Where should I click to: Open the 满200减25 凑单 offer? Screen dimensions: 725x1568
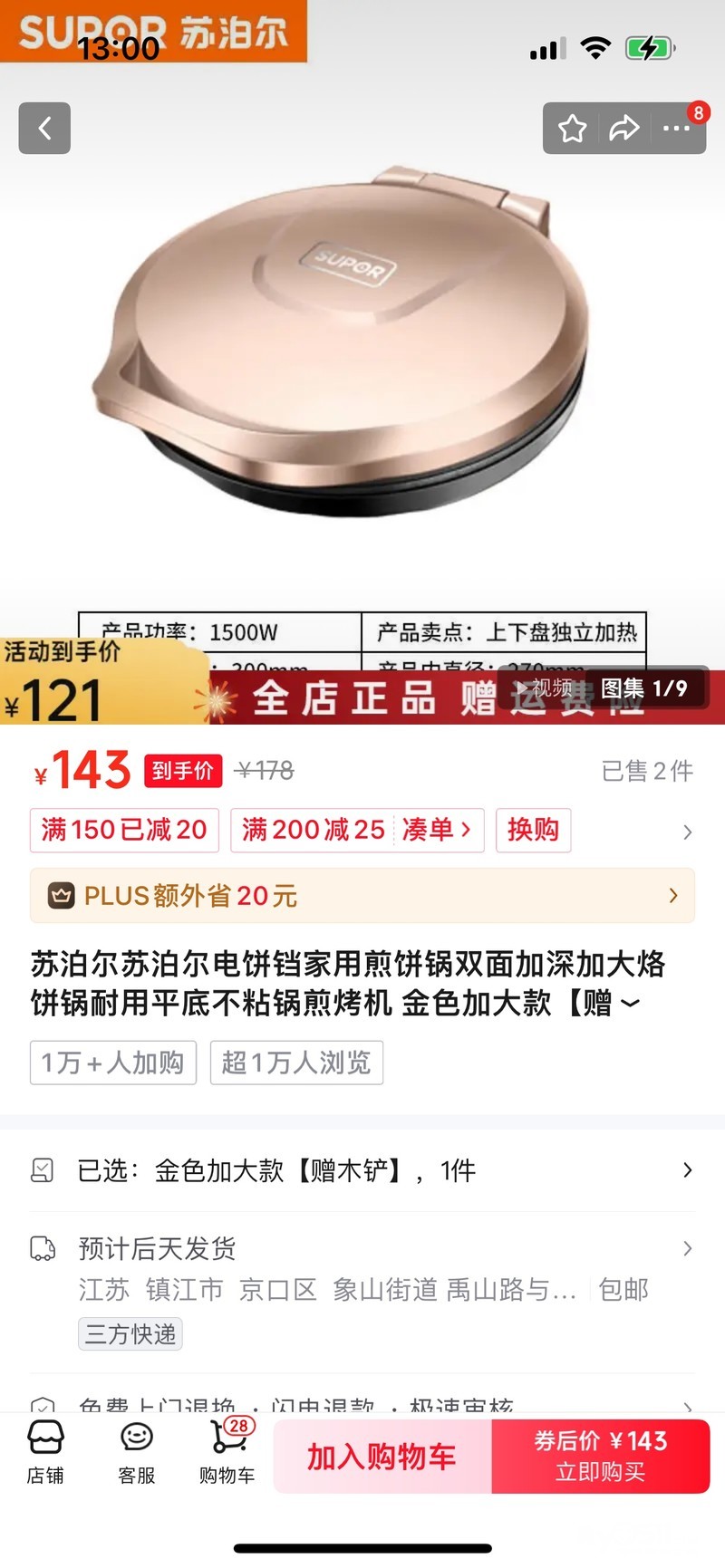pyautogui.click(x=357, y=830)
